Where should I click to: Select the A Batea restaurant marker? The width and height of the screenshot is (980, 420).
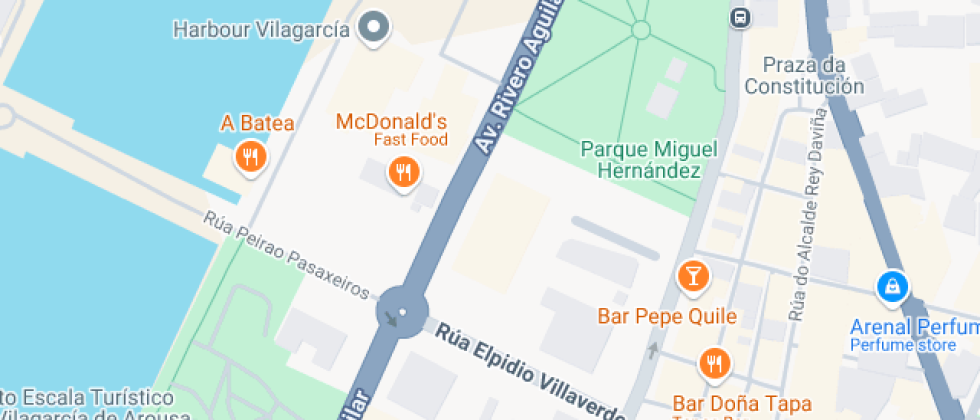click(x=249, y=156)
